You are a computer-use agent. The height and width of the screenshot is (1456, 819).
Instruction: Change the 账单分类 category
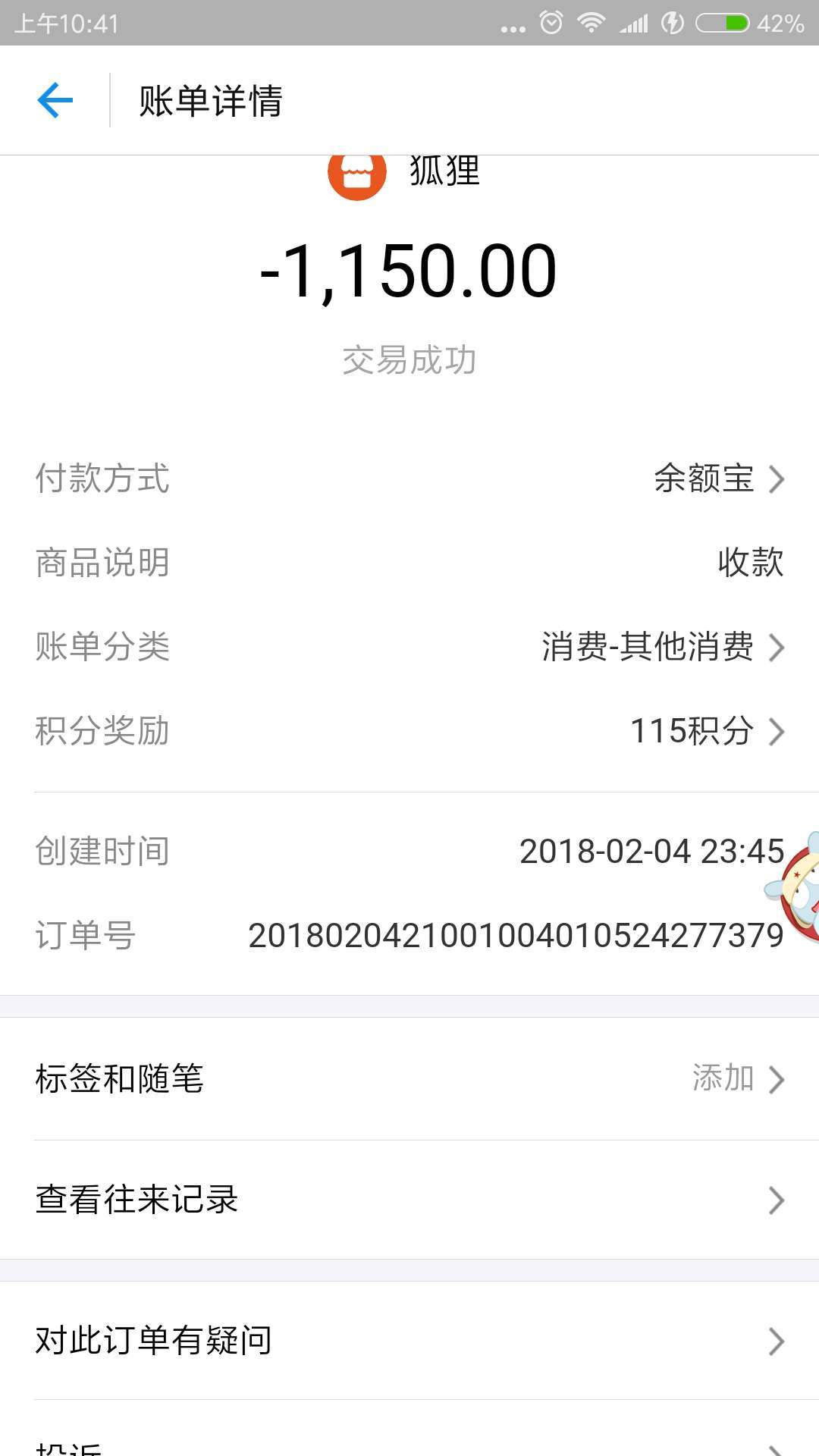click(409, 647)
